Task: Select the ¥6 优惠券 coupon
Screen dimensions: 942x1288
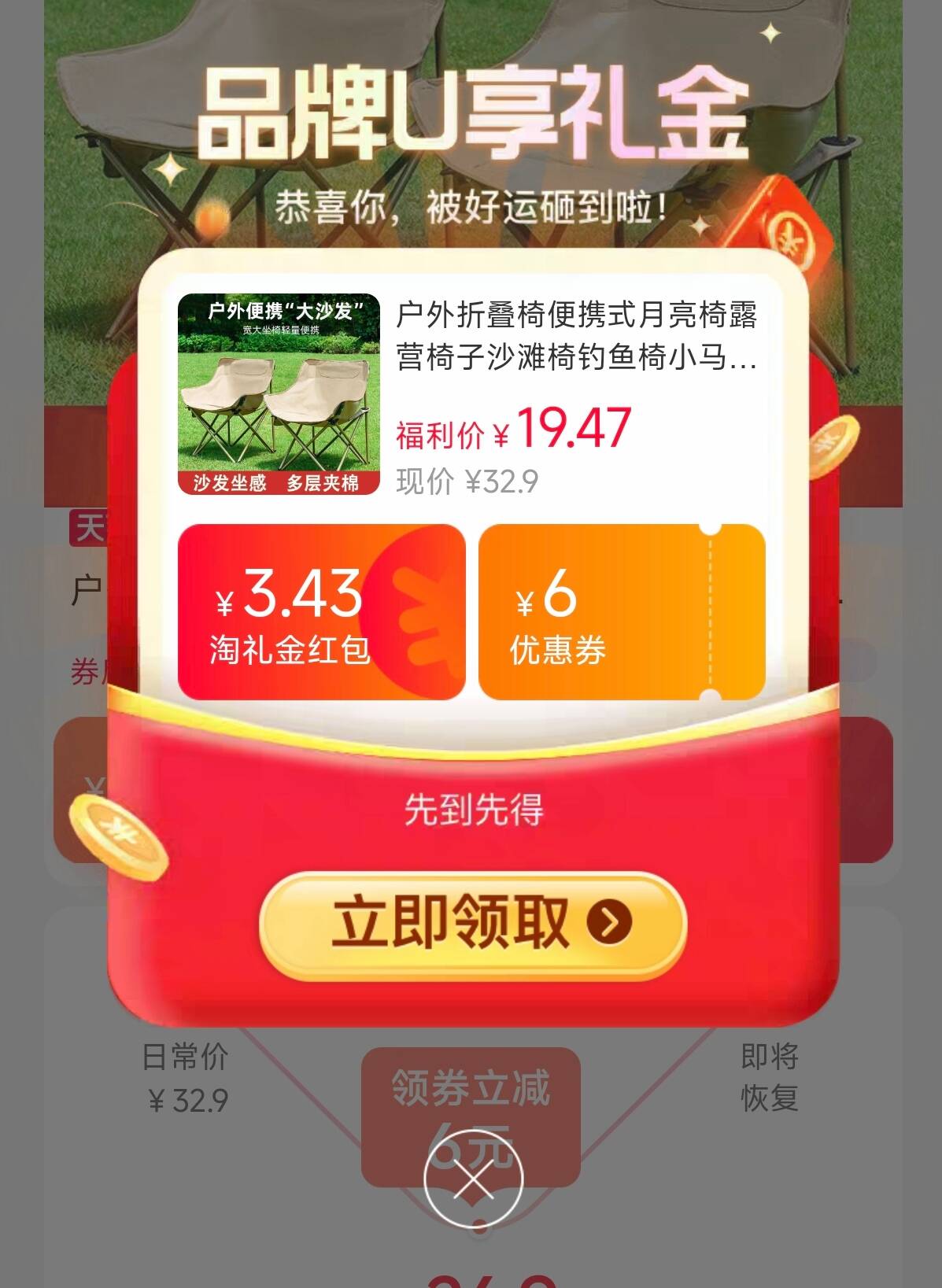Action: tap(621, 612)
